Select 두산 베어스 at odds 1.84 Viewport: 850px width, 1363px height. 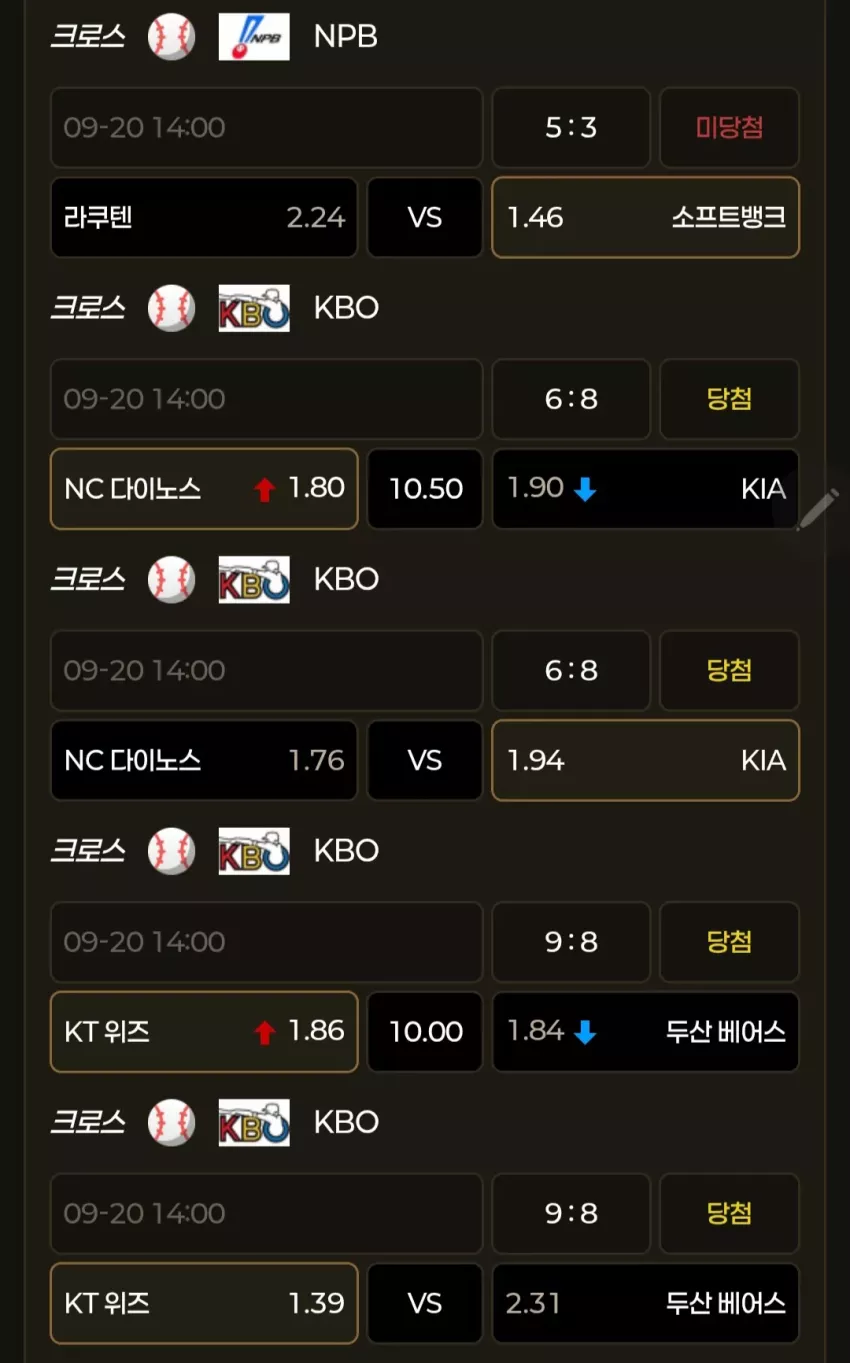646,1031
